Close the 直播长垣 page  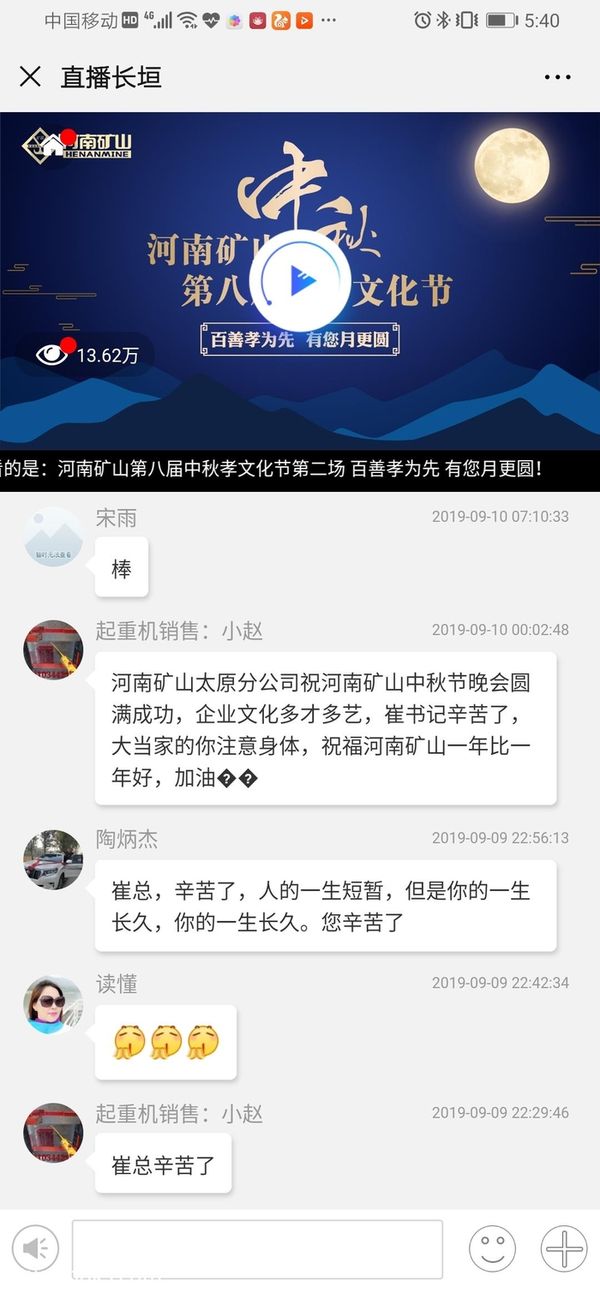(30, 77)
